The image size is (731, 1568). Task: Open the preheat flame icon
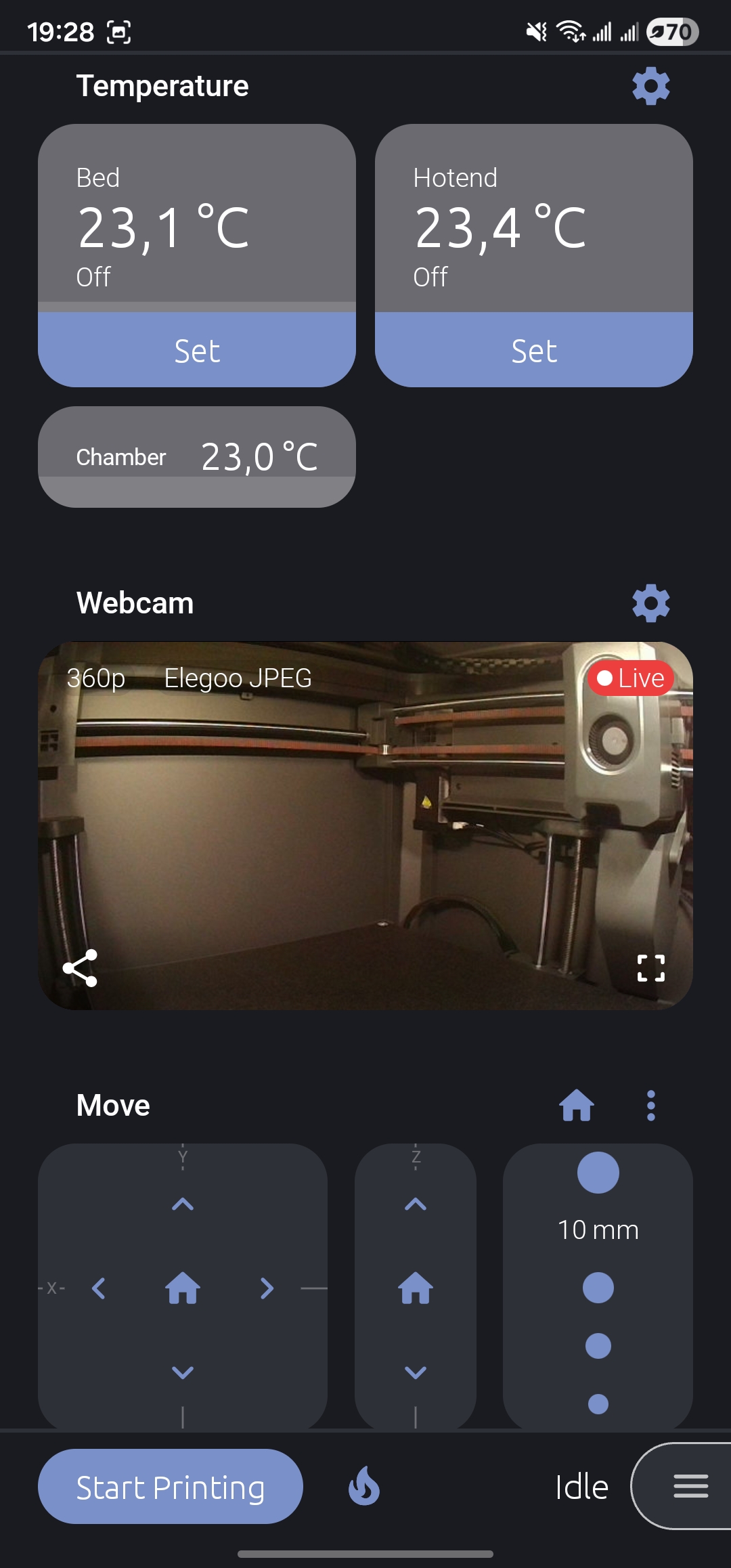(364, 1487)
